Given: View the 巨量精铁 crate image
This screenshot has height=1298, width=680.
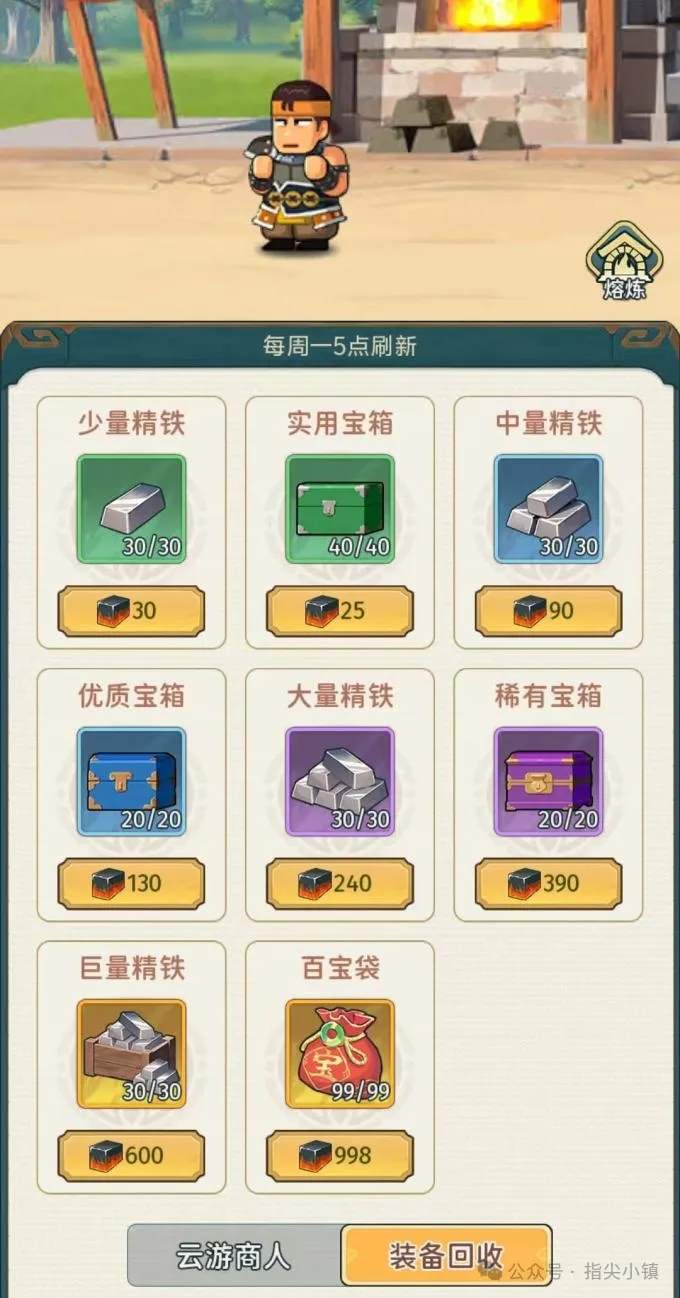Looking at the screenshot, I should pyautogui.click(x=131, y=1053).
